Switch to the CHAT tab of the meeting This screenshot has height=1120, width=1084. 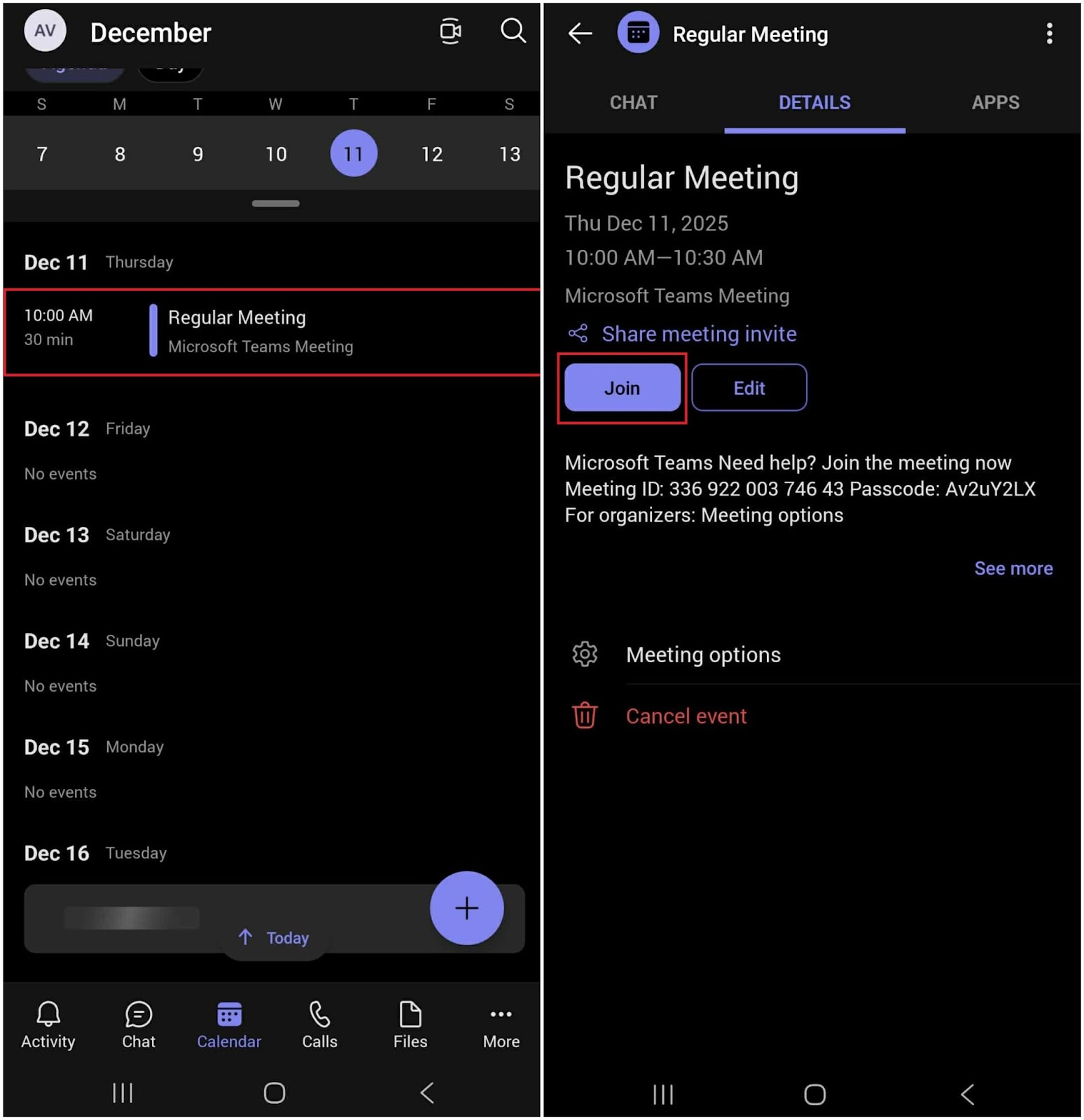pos(633,103)
